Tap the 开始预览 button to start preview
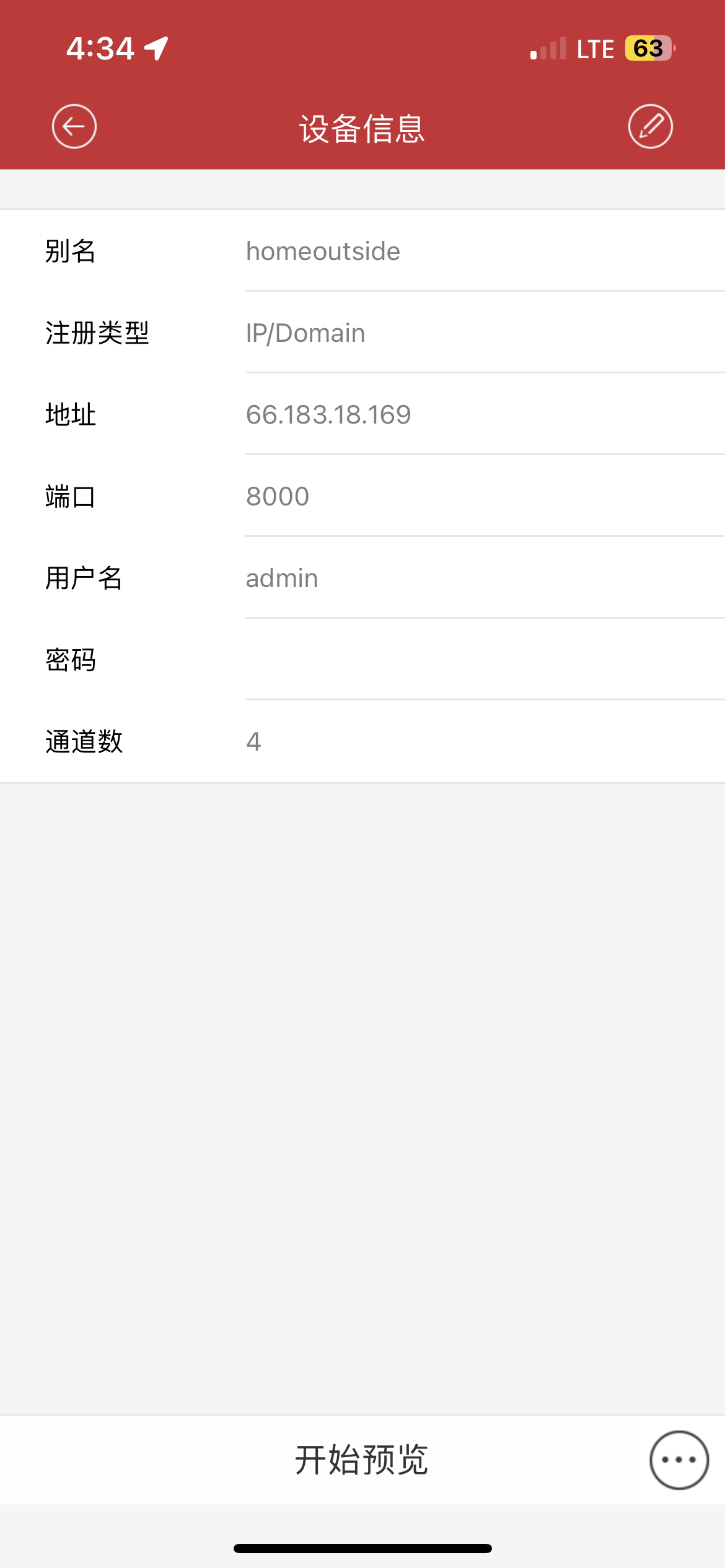Screen dimensions: 725x1568 coord(362,1460)
